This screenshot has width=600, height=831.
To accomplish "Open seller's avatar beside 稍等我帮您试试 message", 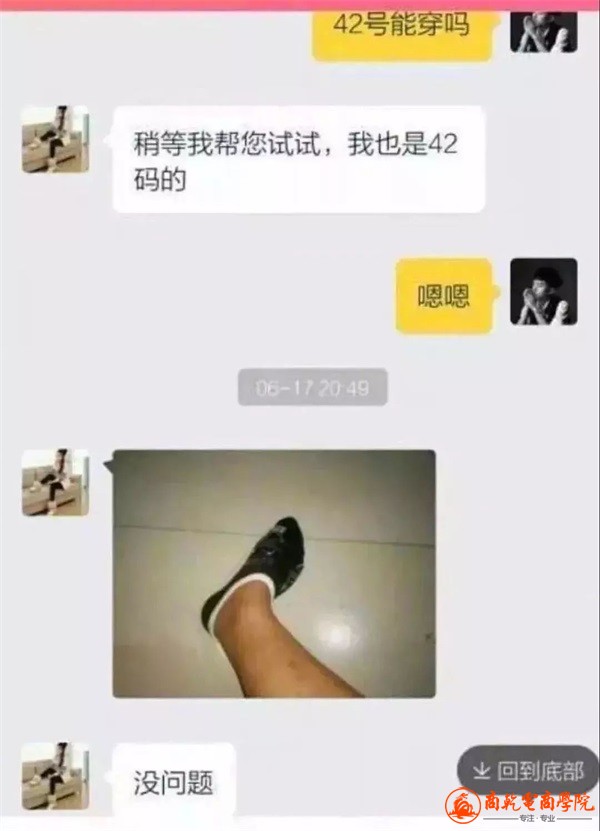I will pos(55,140).
